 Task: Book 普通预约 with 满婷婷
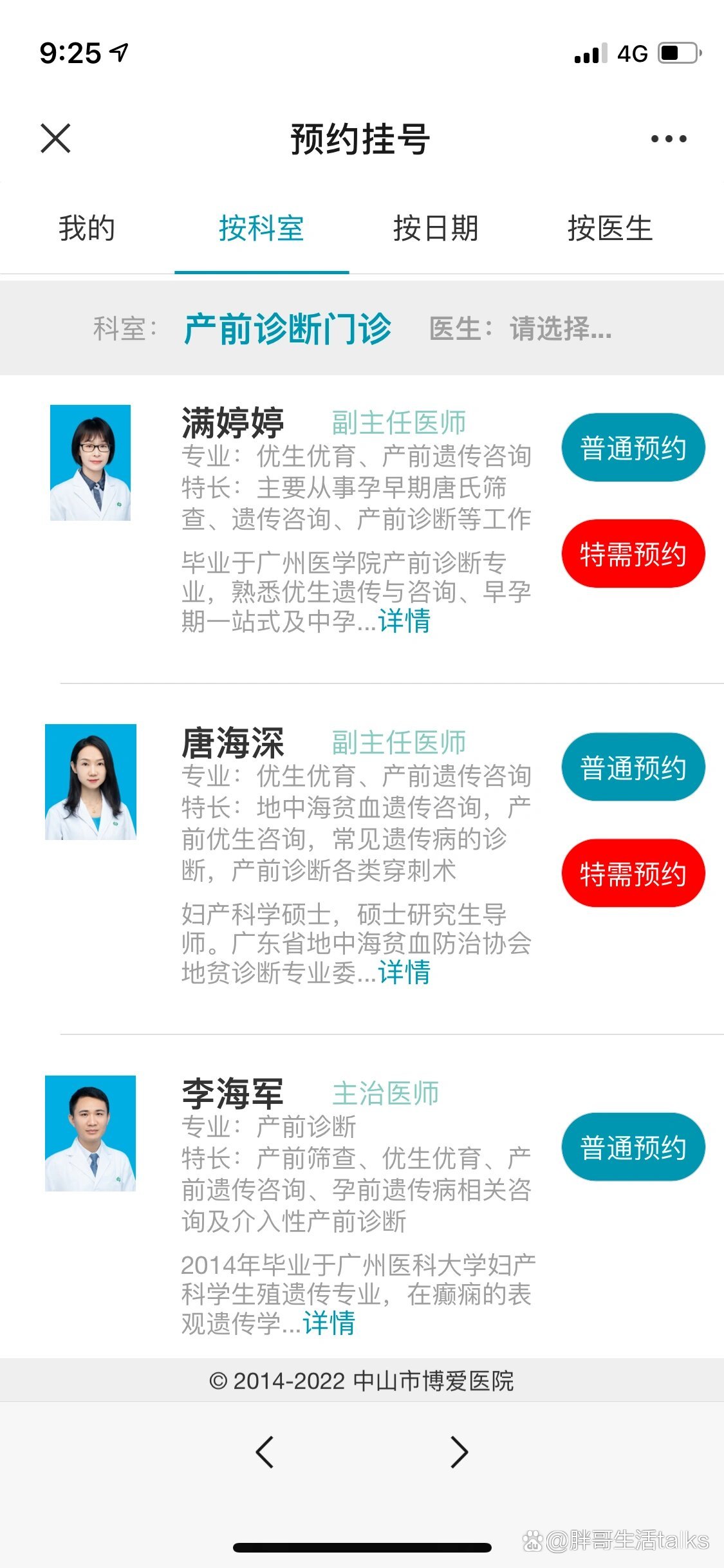[x=633, y=447]
